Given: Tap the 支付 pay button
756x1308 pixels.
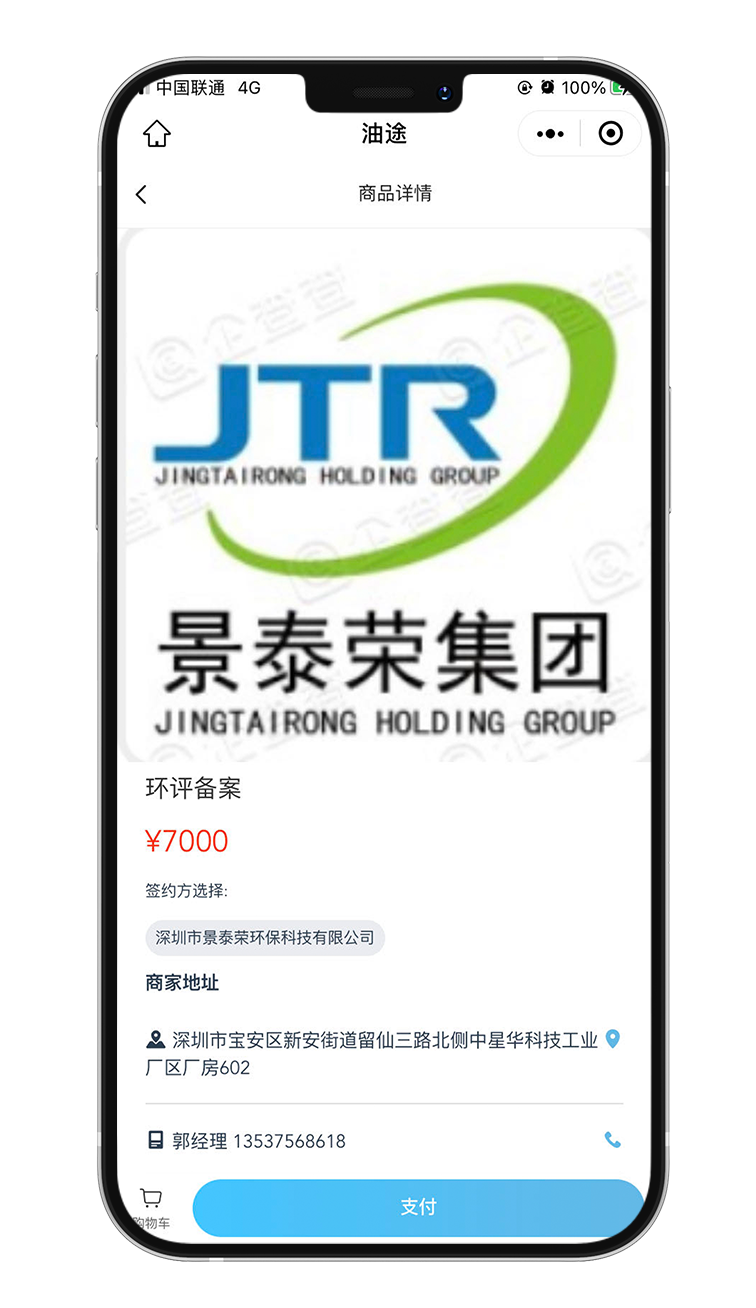Looking at the screenshot, I should [x=418, y=1207].
